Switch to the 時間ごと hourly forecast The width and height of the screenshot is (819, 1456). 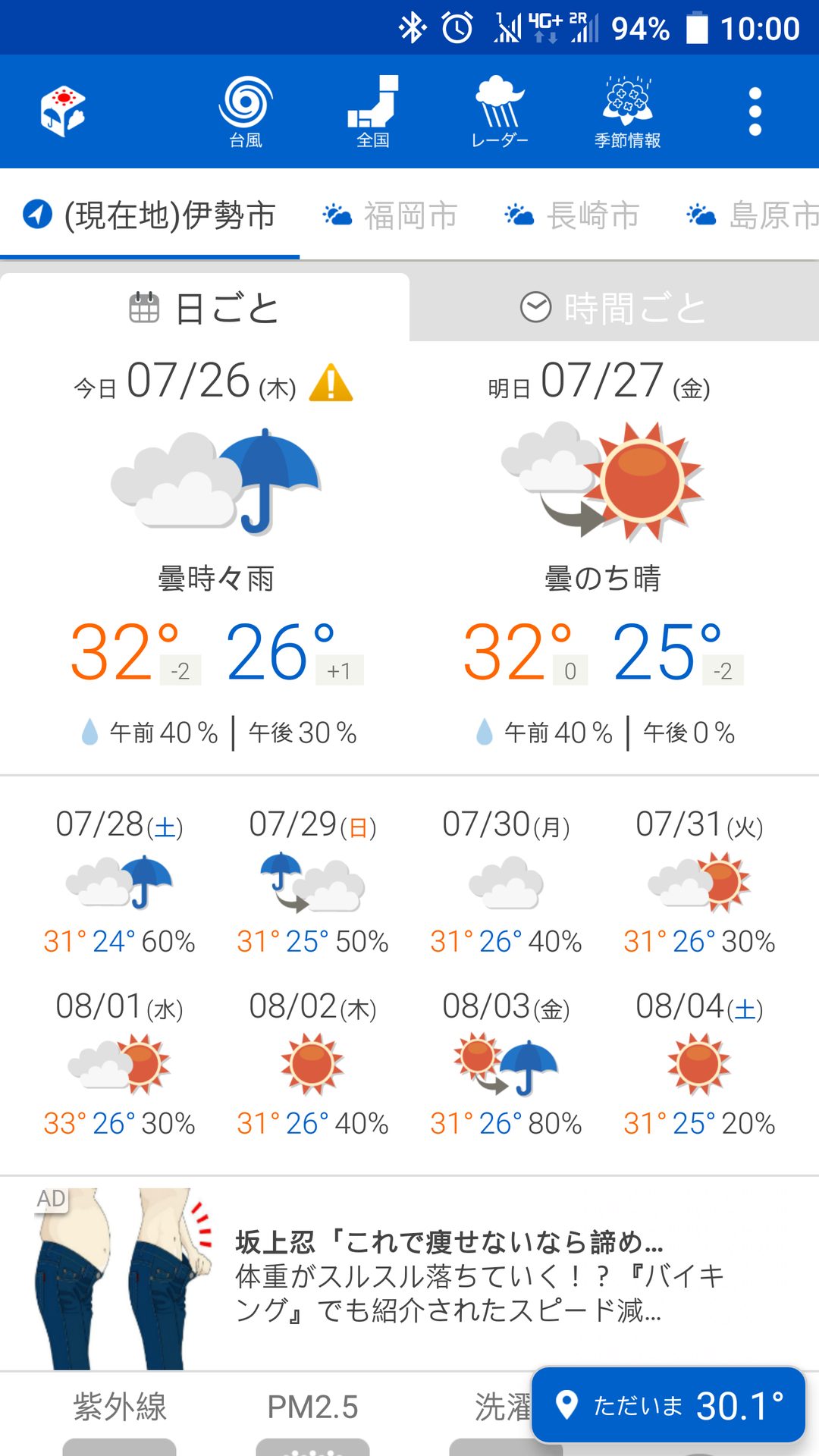click(x=613, y=308)
